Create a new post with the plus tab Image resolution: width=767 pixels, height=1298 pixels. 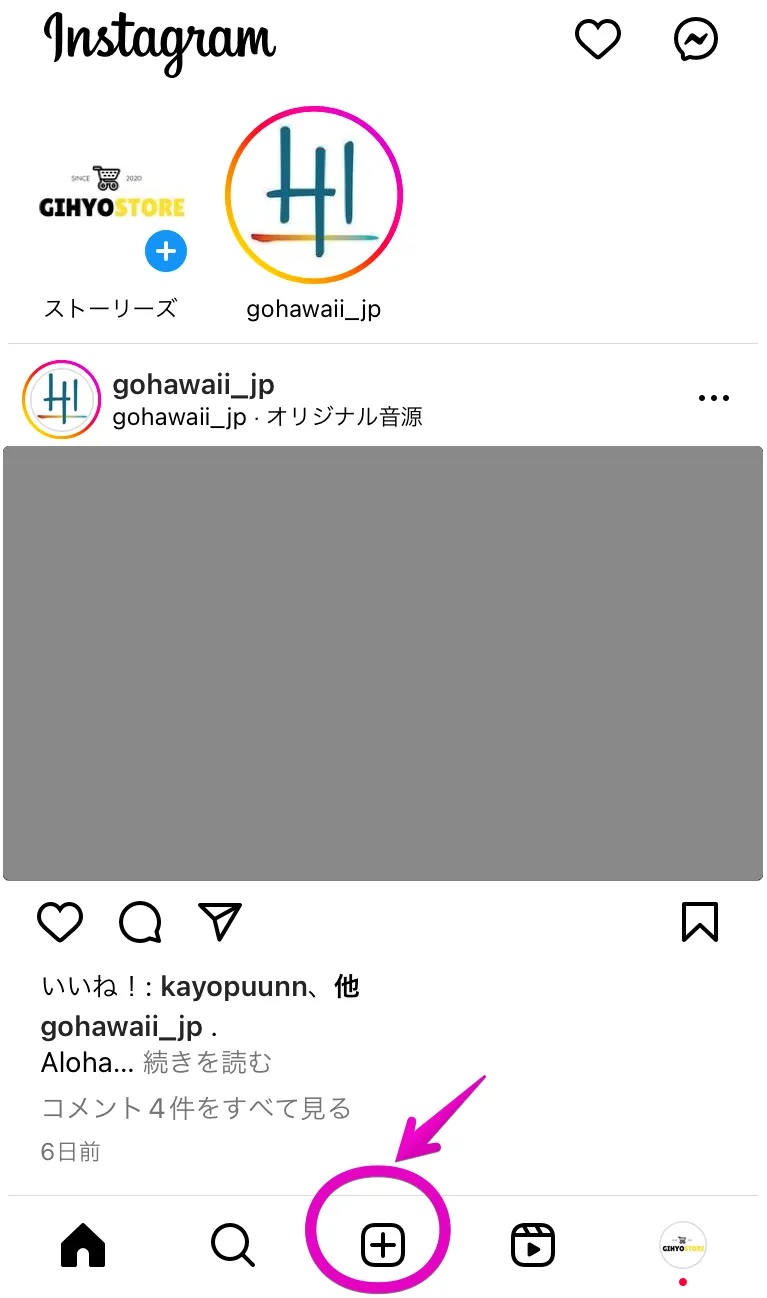tap(382, 1246)
